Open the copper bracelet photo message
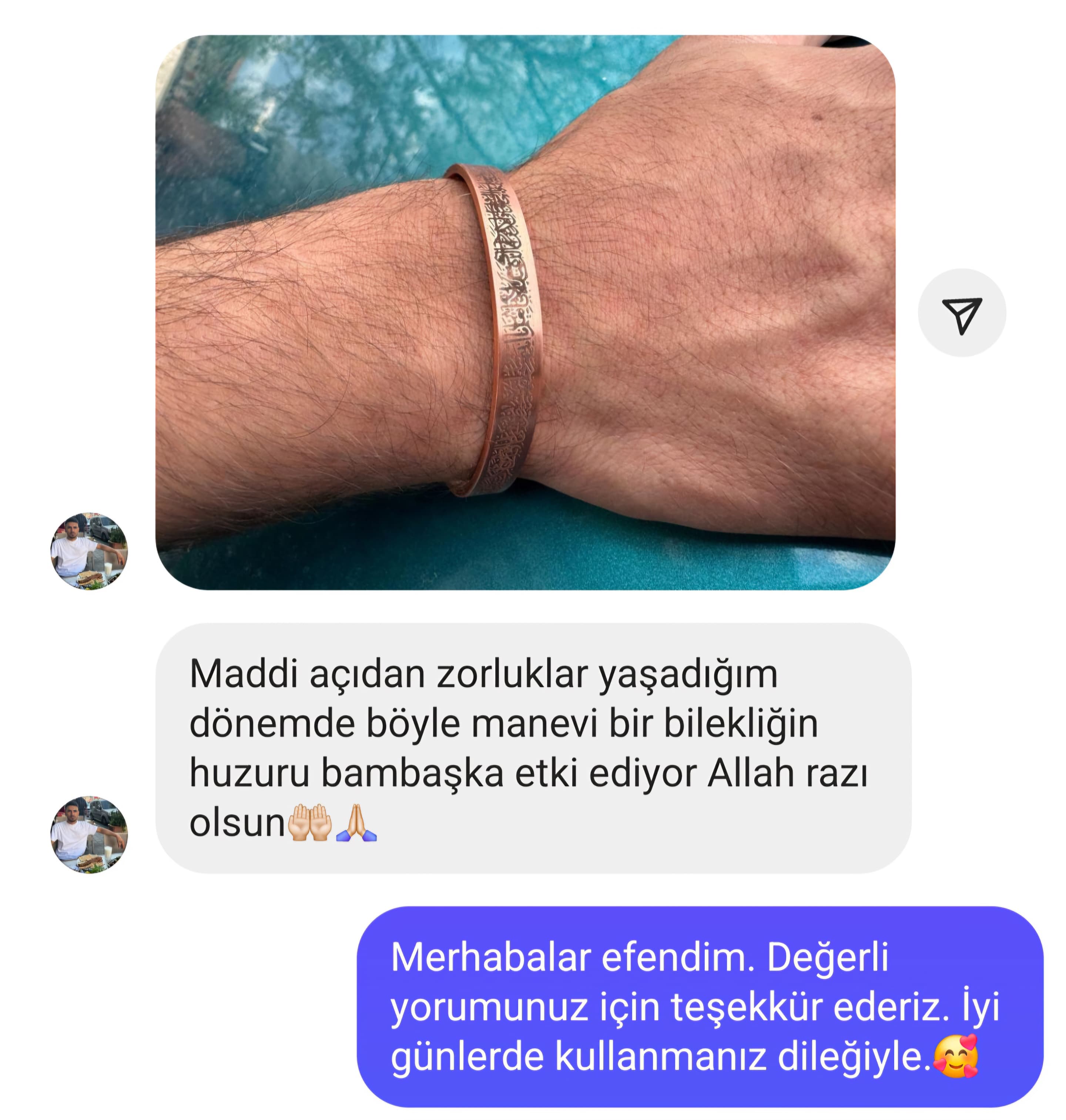 [x=525, y=312]
